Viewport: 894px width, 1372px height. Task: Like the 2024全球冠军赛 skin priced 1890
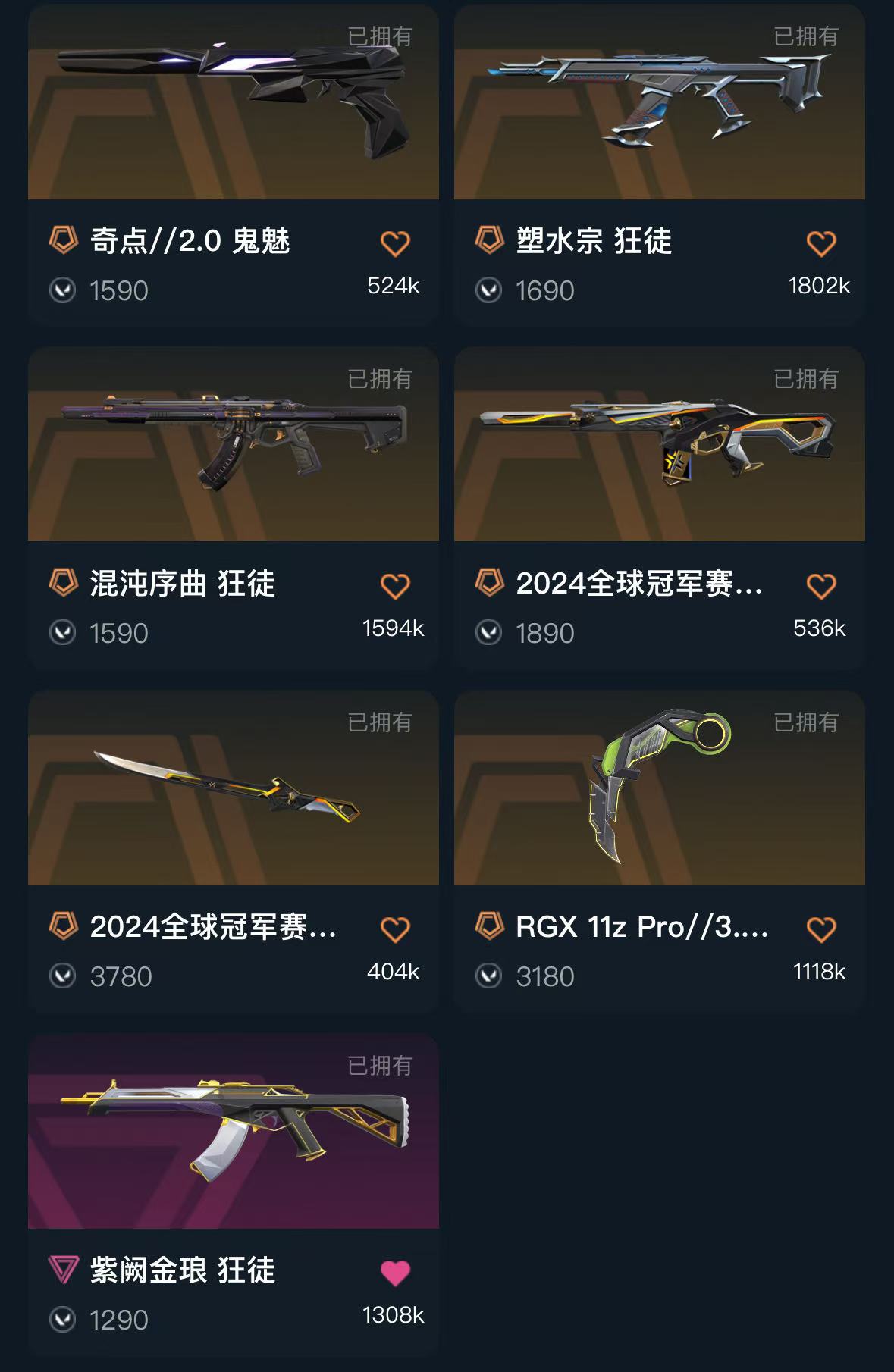[x=821, y=587]
